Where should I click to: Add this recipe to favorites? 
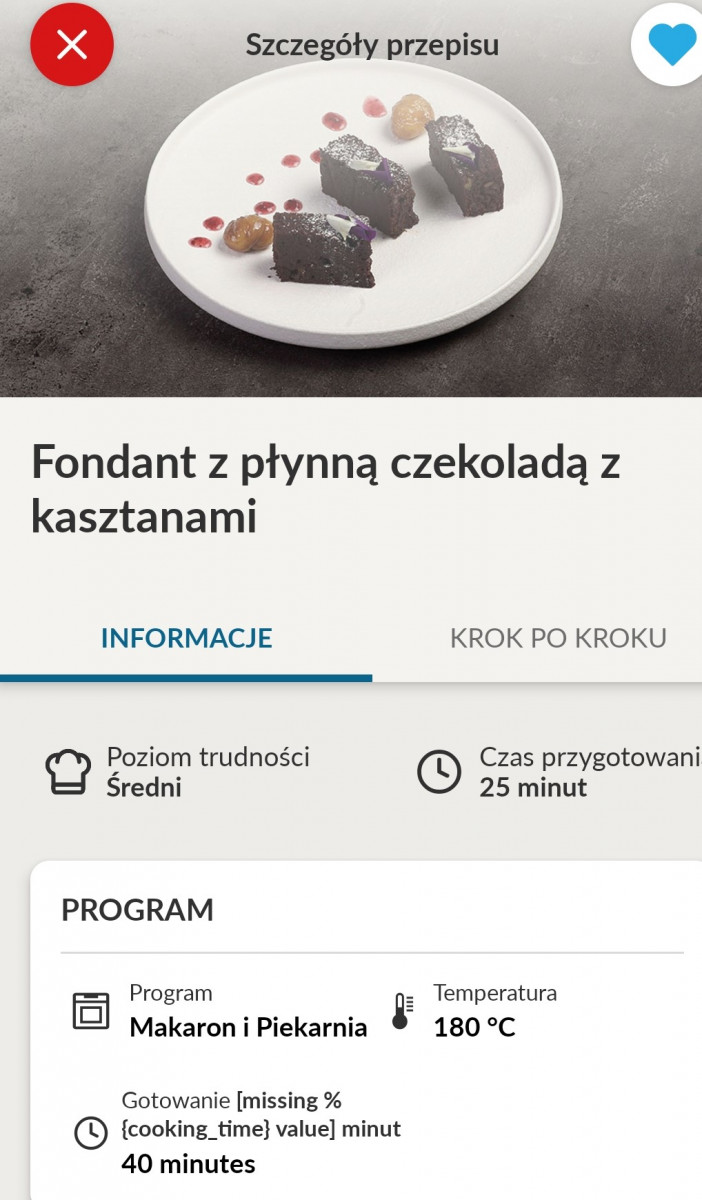[x=671, y=44]
